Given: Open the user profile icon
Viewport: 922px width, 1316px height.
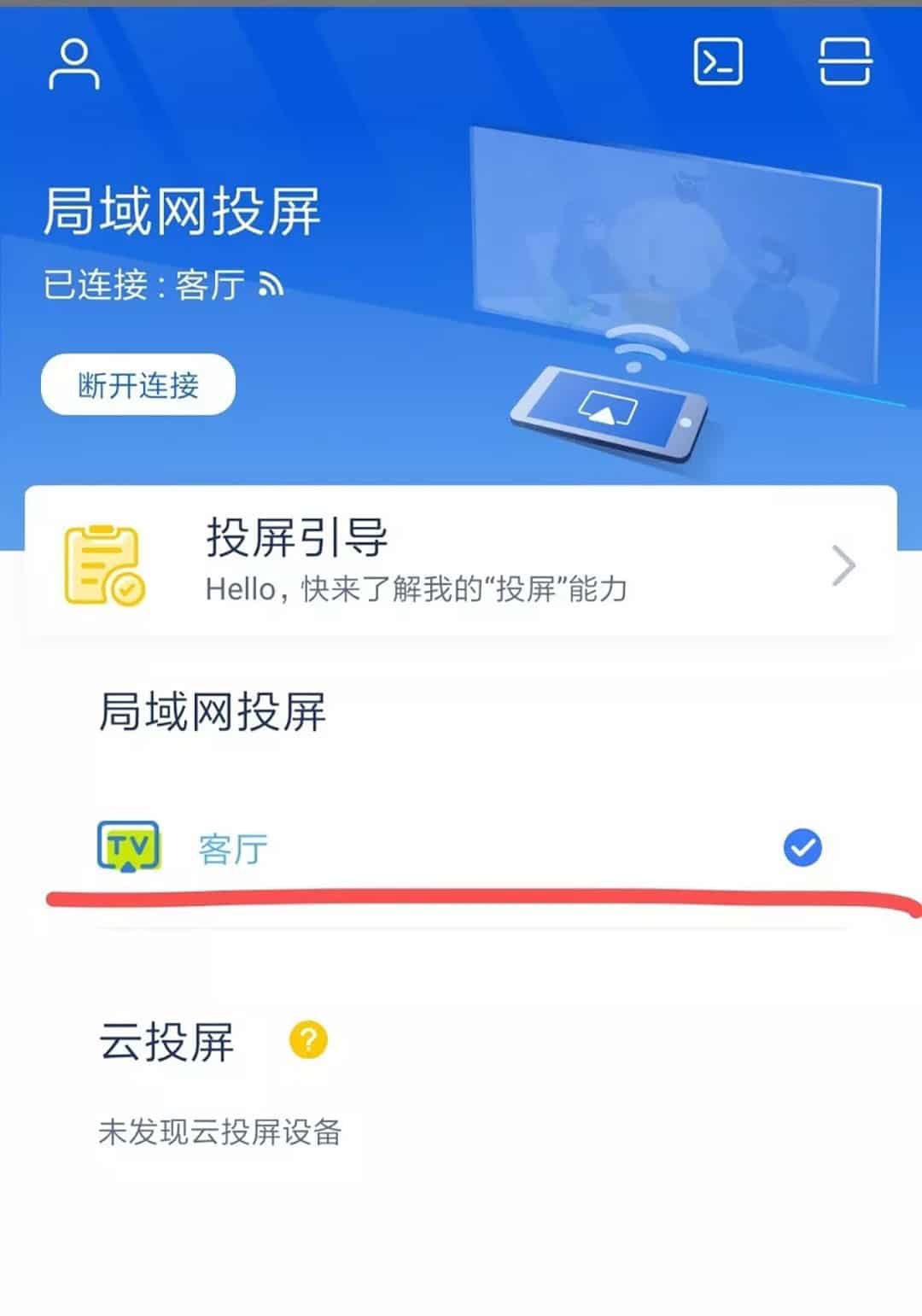Looking at the screenshot, I should [73, 64].
